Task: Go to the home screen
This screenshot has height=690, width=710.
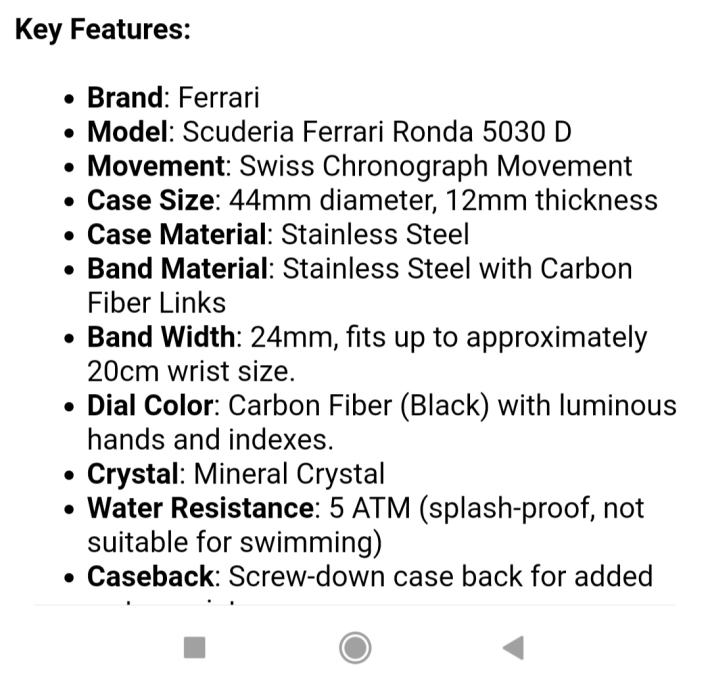Action: [354, 648]
